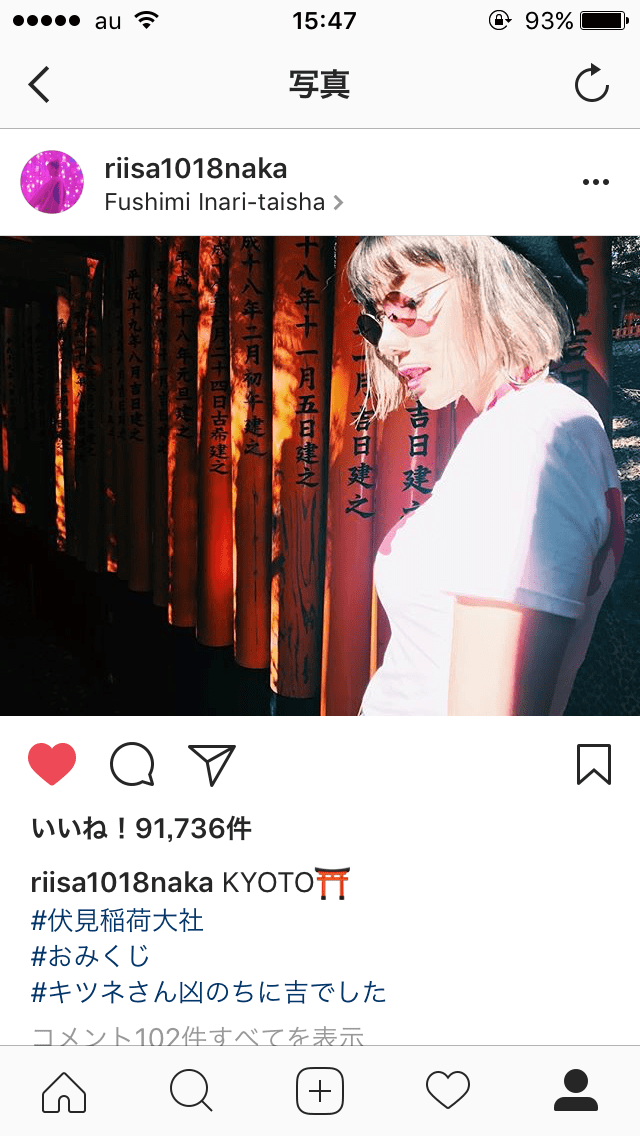Screen dimensions: 640x1136
Task: Open hashtag #キツネさん凶のちに吉でした
Action: pos(209,992)
